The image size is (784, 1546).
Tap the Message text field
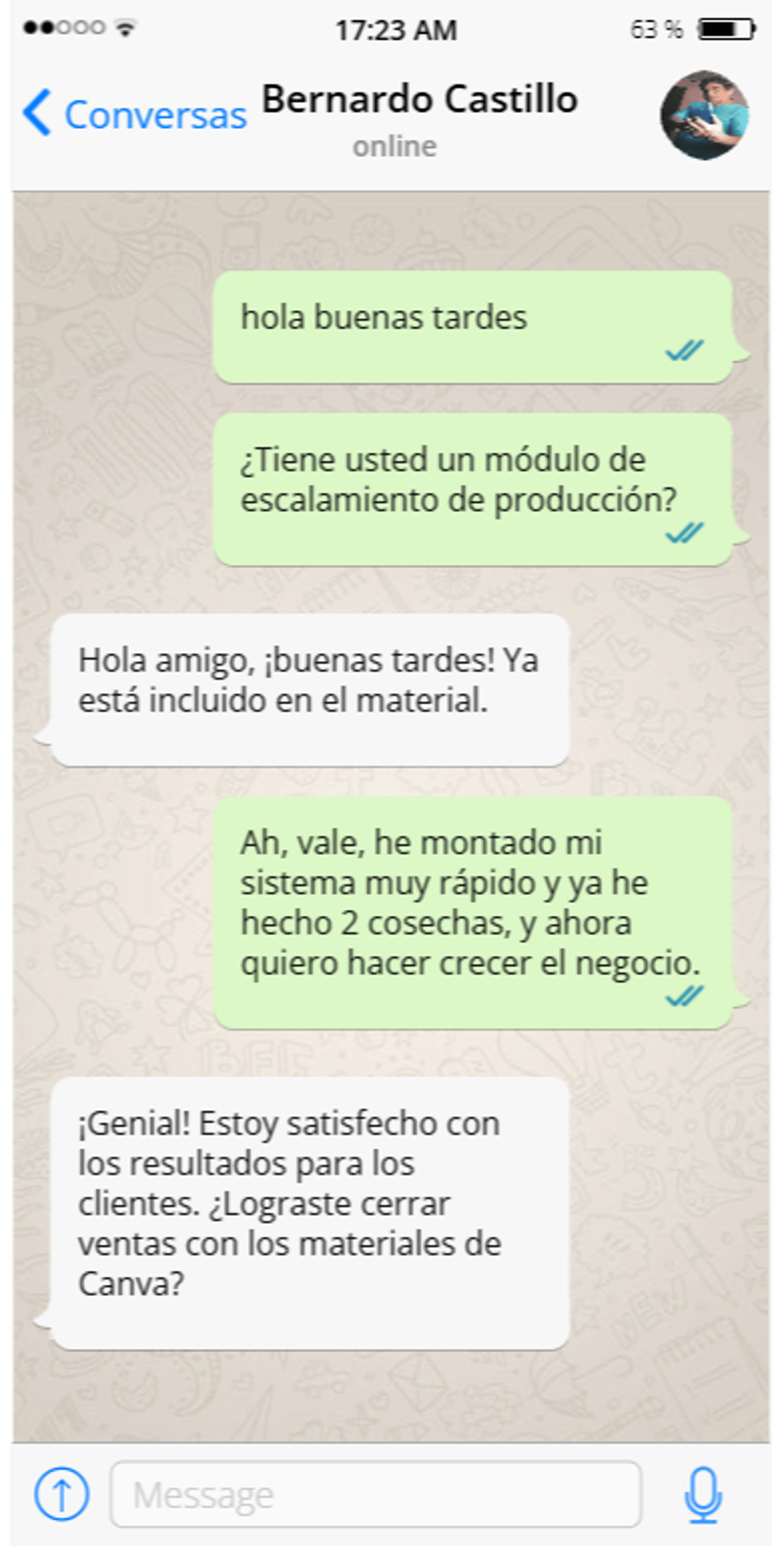pyautogui.click(x=376, y=1495)
